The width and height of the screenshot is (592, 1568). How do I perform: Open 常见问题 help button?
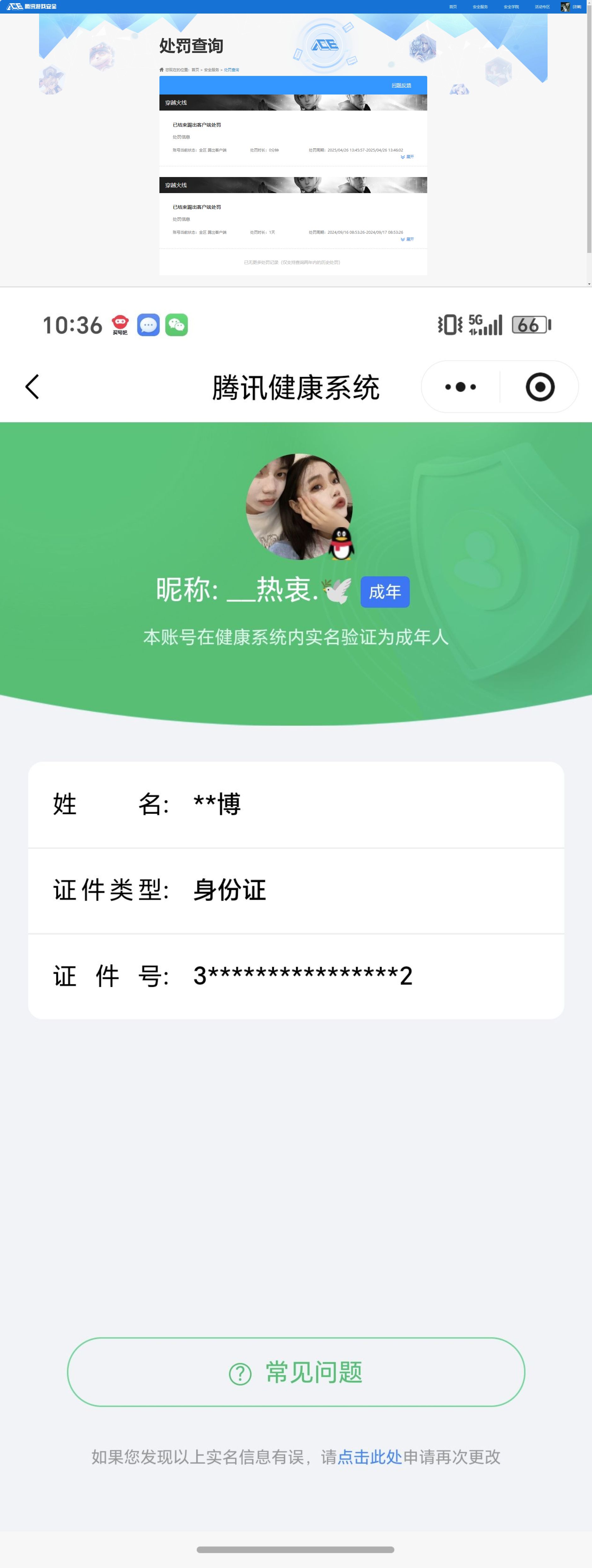[296, 1373]
